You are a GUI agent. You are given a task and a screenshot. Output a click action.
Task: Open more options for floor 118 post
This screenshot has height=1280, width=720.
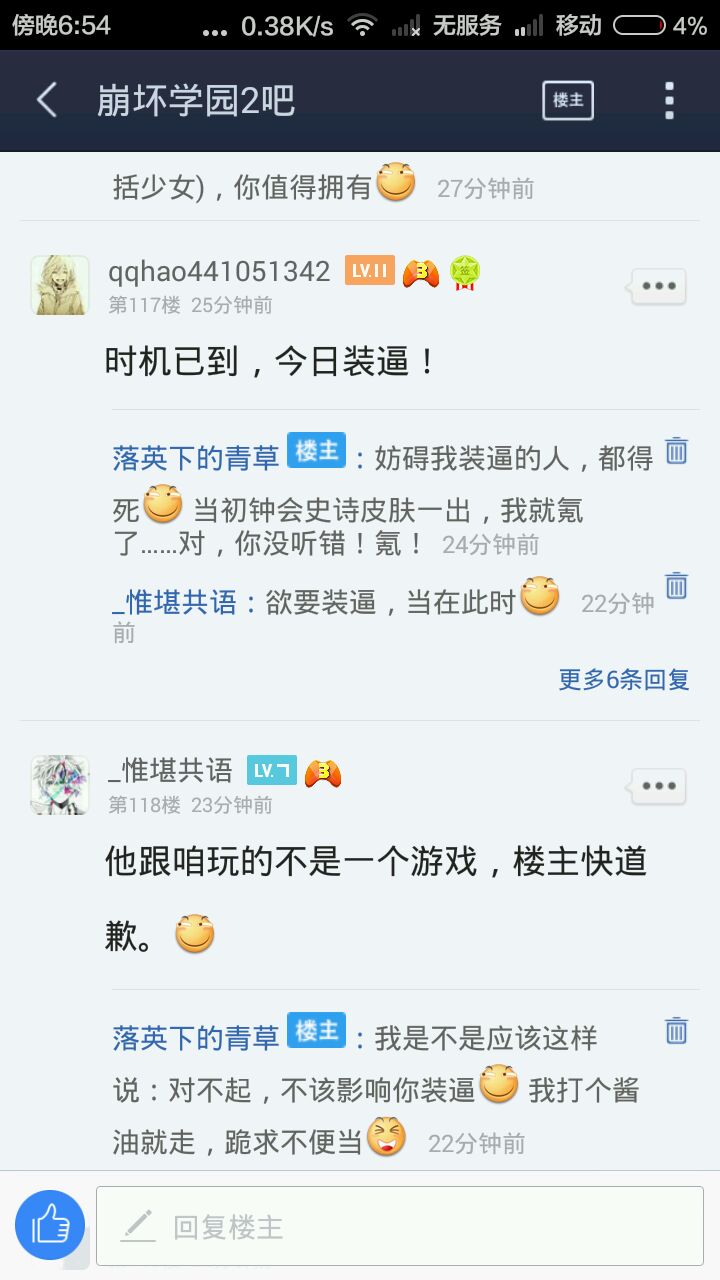click(659, 786)
